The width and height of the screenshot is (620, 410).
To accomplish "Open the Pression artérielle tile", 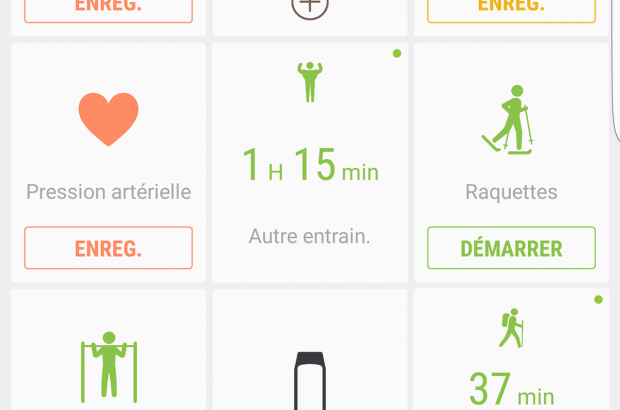I will (108, 140).
